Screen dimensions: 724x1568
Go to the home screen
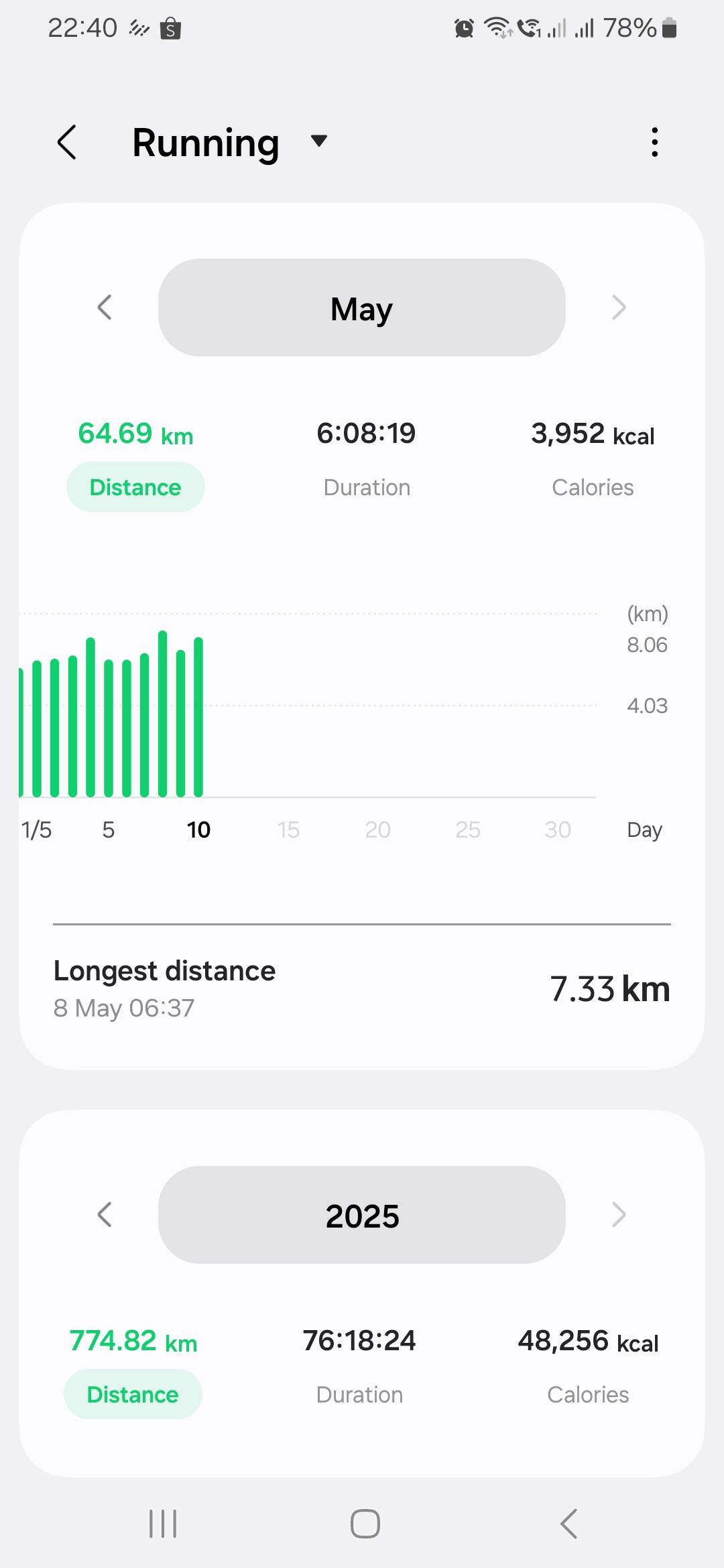pyautogui.click(x=365, y=1524)
